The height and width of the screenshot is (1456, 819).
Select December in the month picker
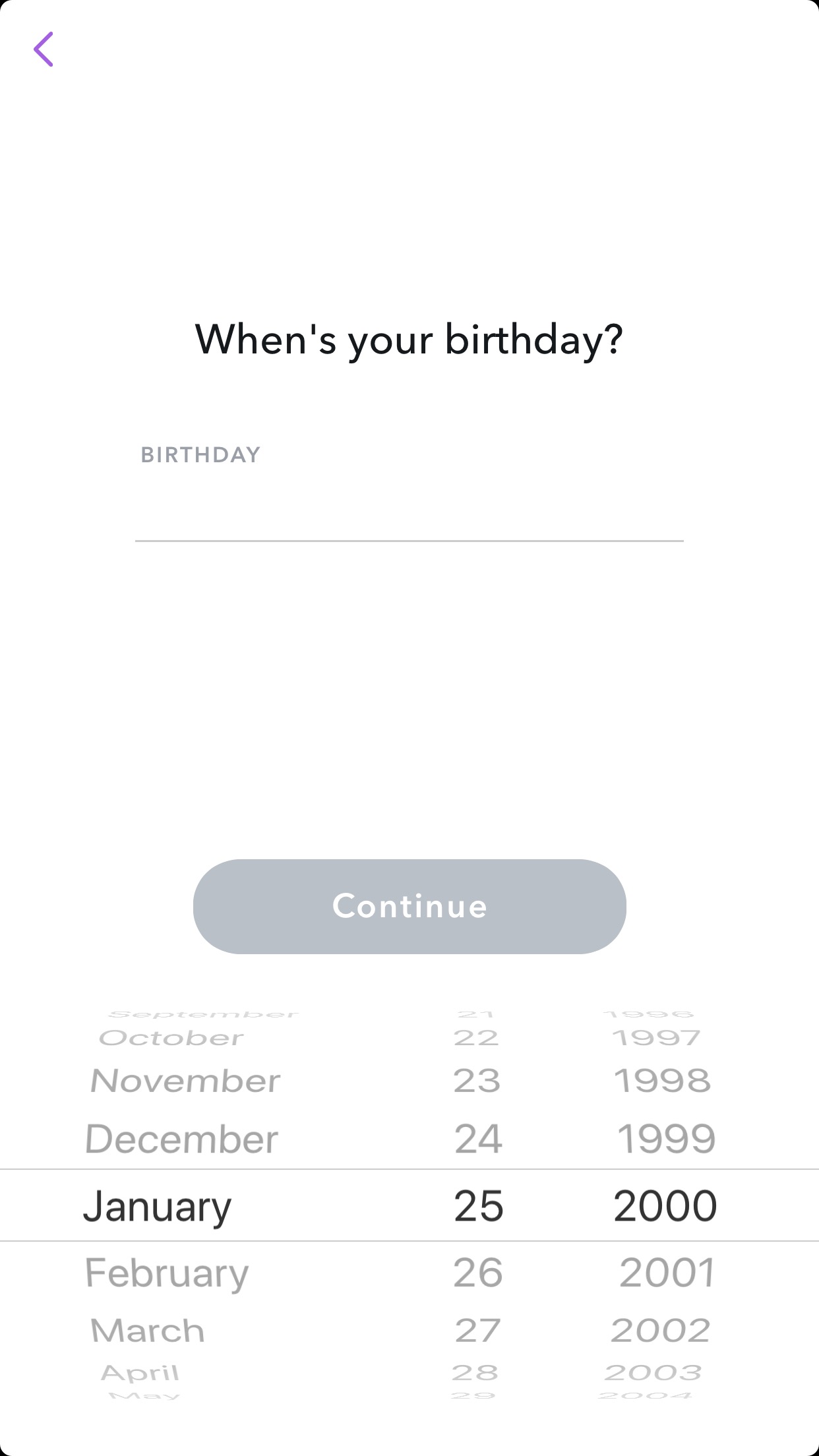click(182, 1139)
